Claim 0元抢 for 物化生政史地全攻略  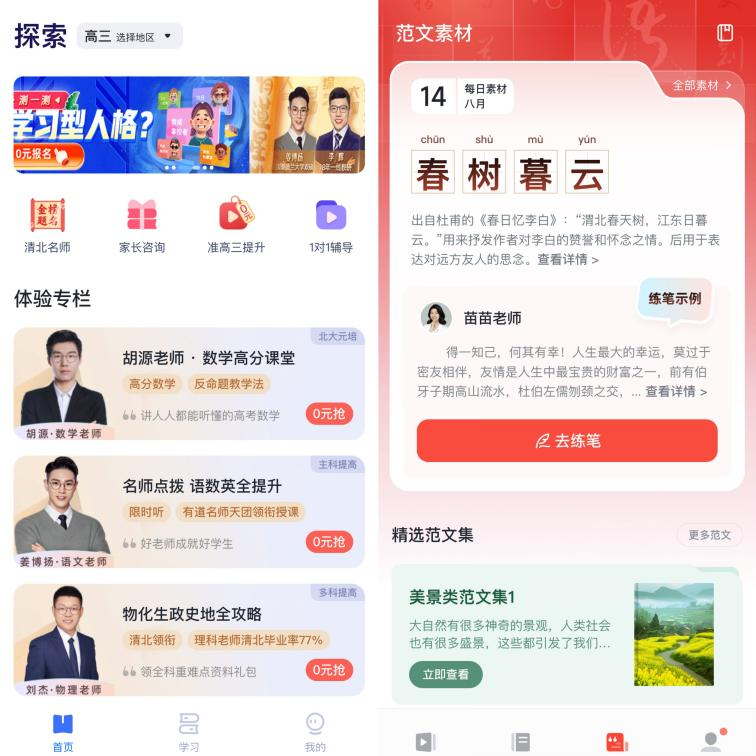pos(329,670)
